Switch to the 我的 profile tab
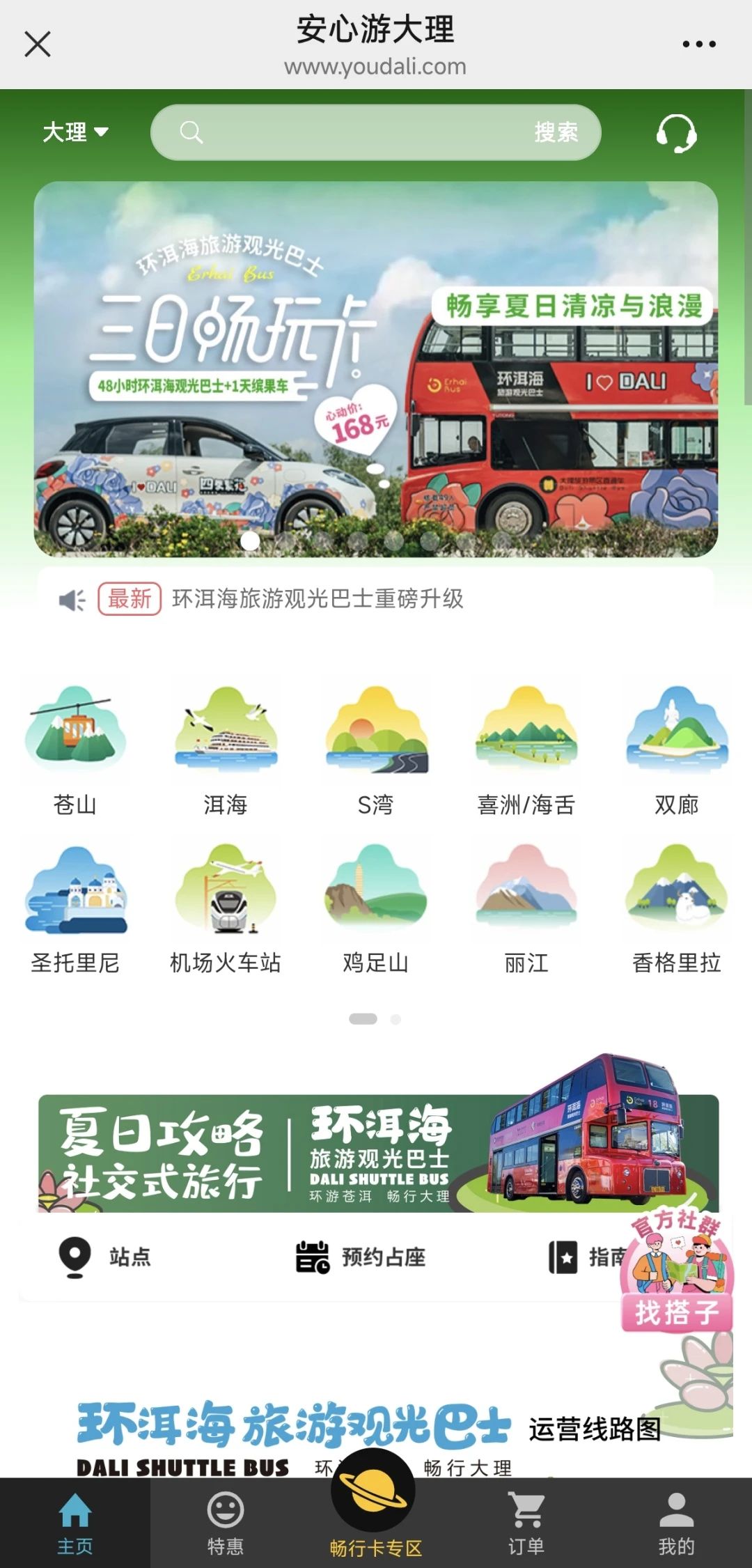752x1568 pixels. point(676,1523)
